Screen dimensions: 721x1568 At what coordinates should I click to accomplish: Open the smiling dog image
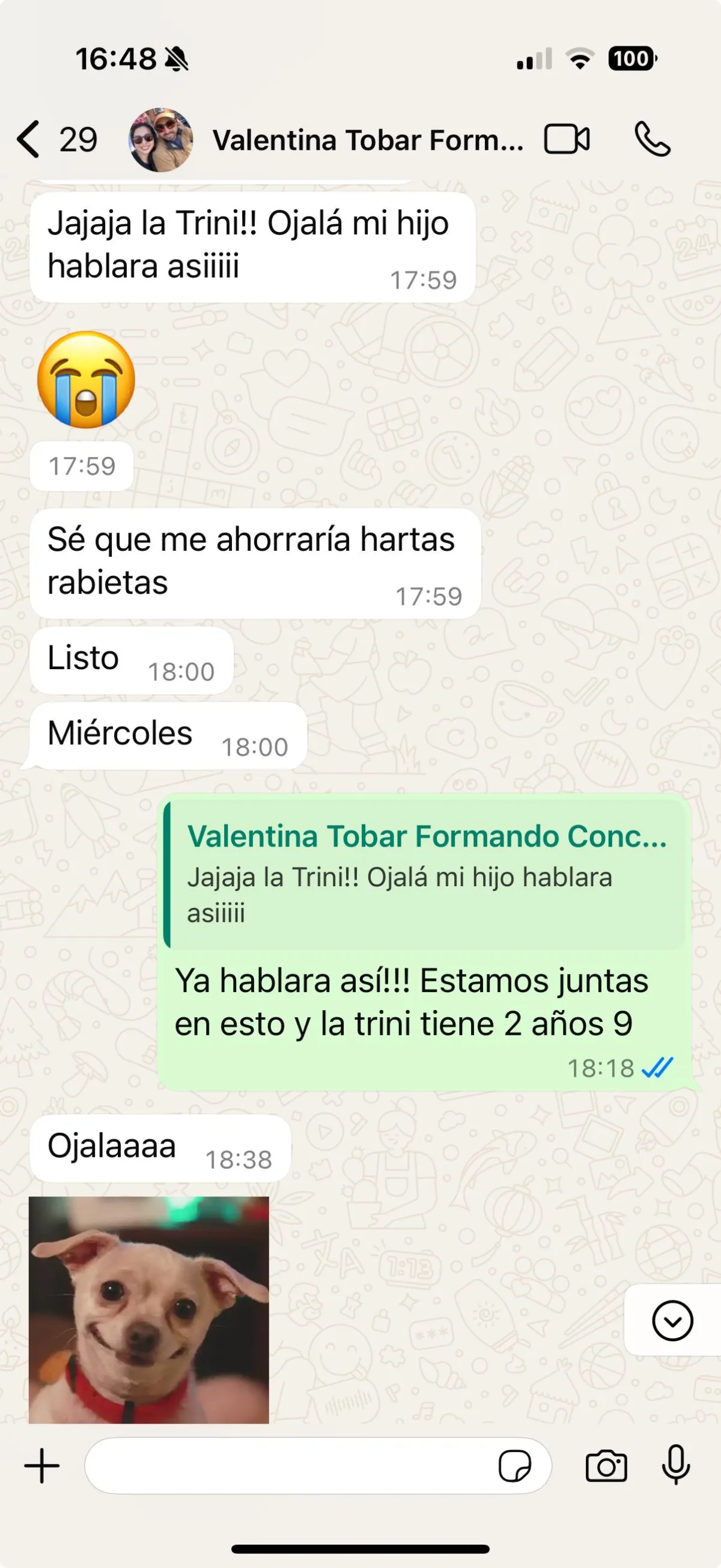(149, 1309)
